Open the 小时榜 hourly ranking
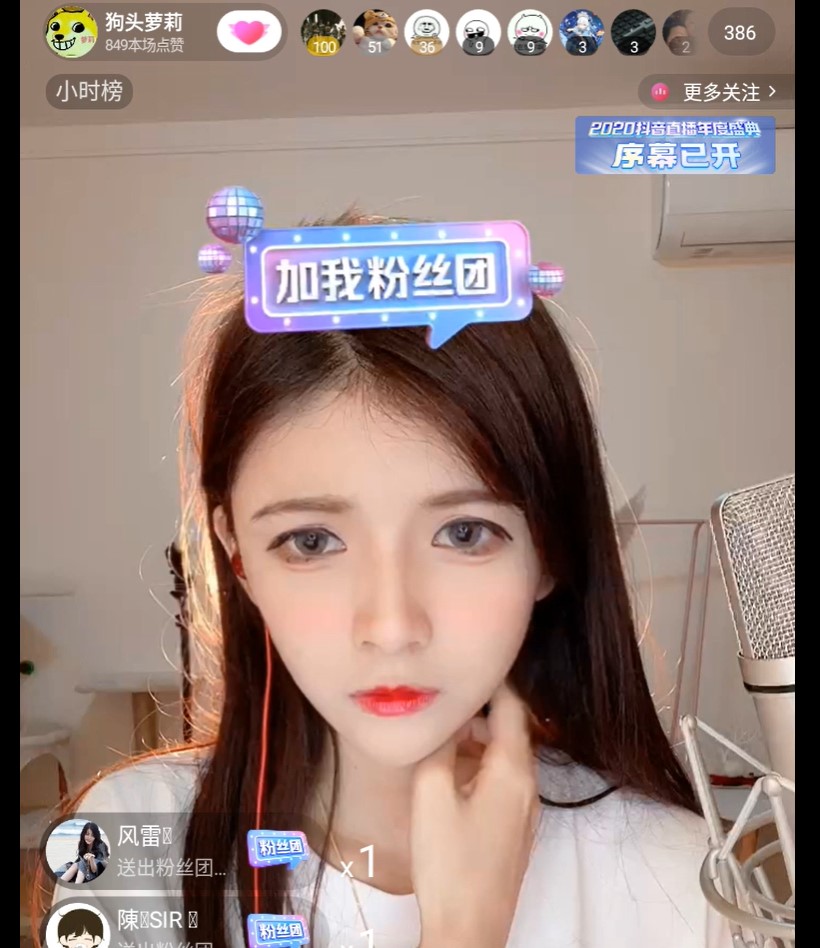Viewport: 820px width, 948px height. tap(89, 92)
